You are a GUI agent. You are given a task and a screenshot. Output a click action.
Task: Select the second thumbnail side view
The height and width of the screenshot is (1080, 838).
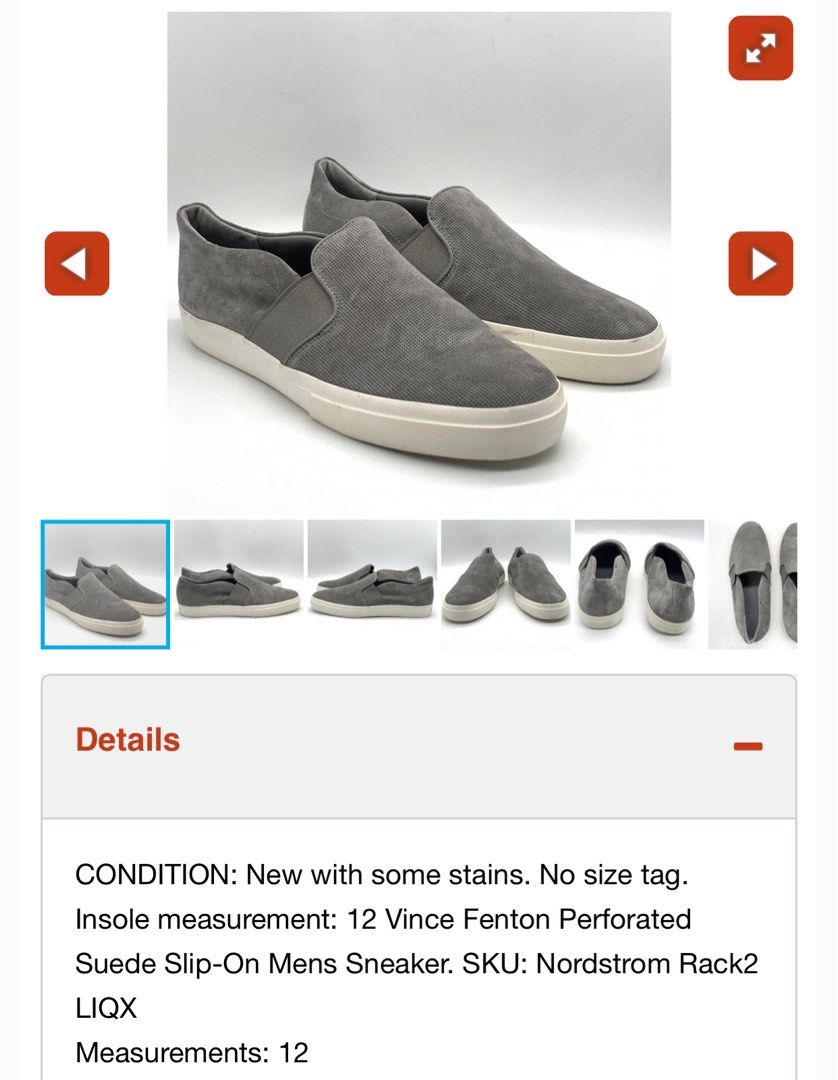click(x=238, y=584)
